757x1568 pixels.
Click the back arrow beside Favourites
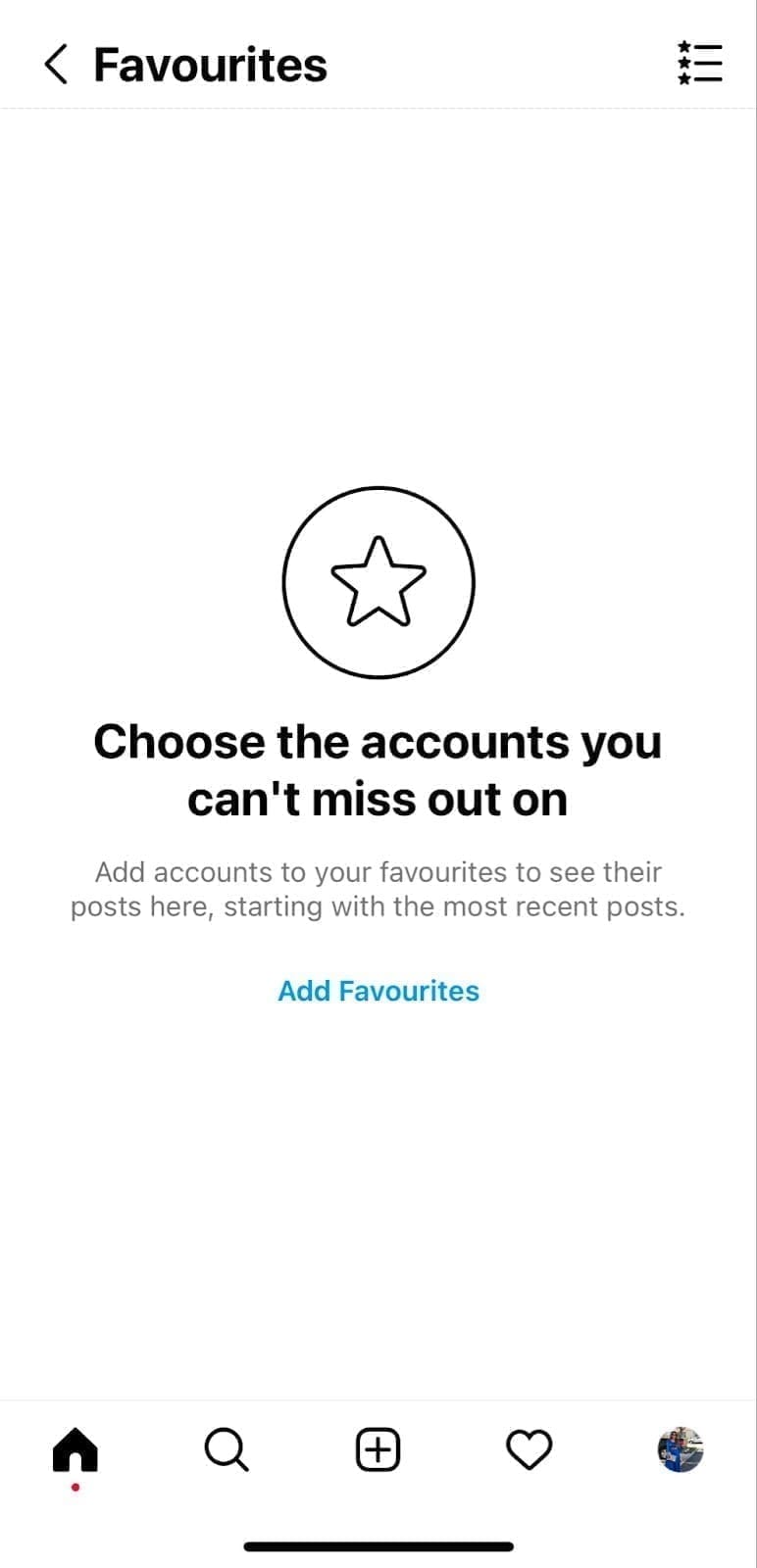point(55,63)
